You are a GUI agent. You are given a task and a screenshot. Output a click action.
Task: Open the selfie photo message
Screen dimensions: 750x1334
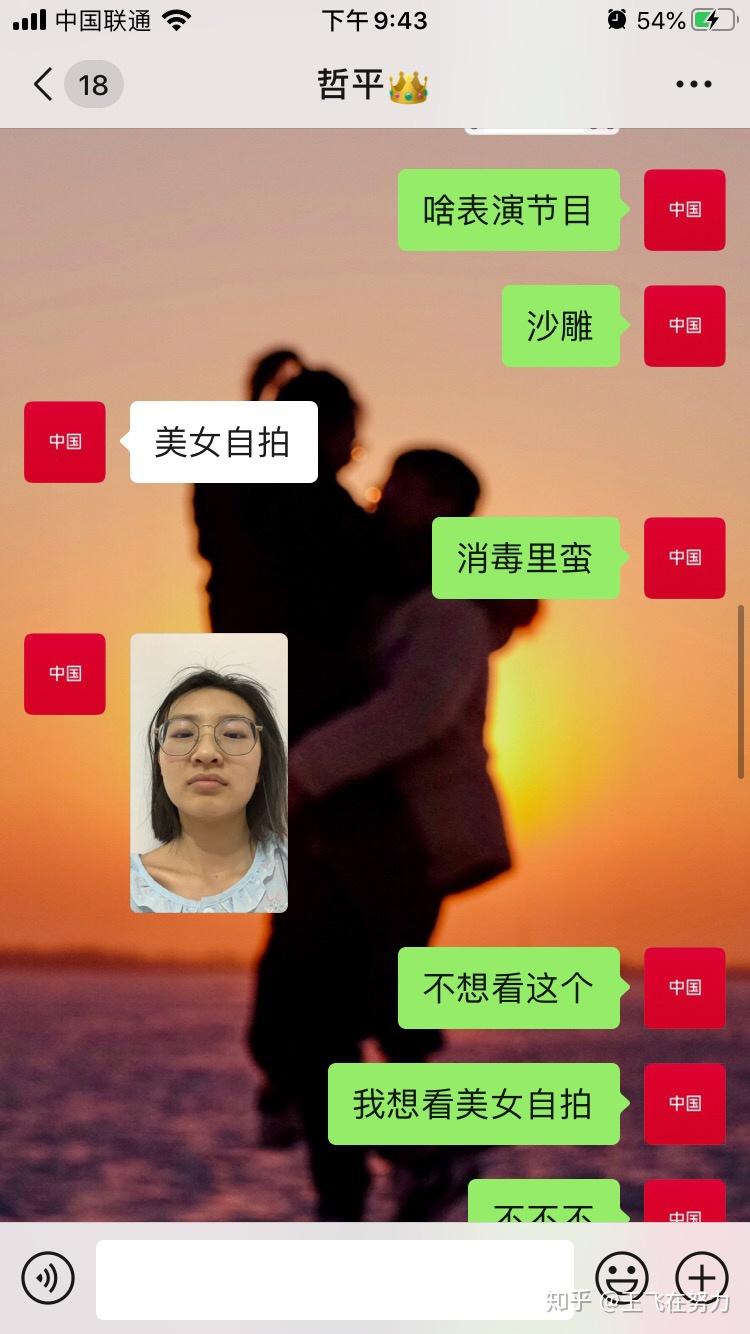coord(209,772)
